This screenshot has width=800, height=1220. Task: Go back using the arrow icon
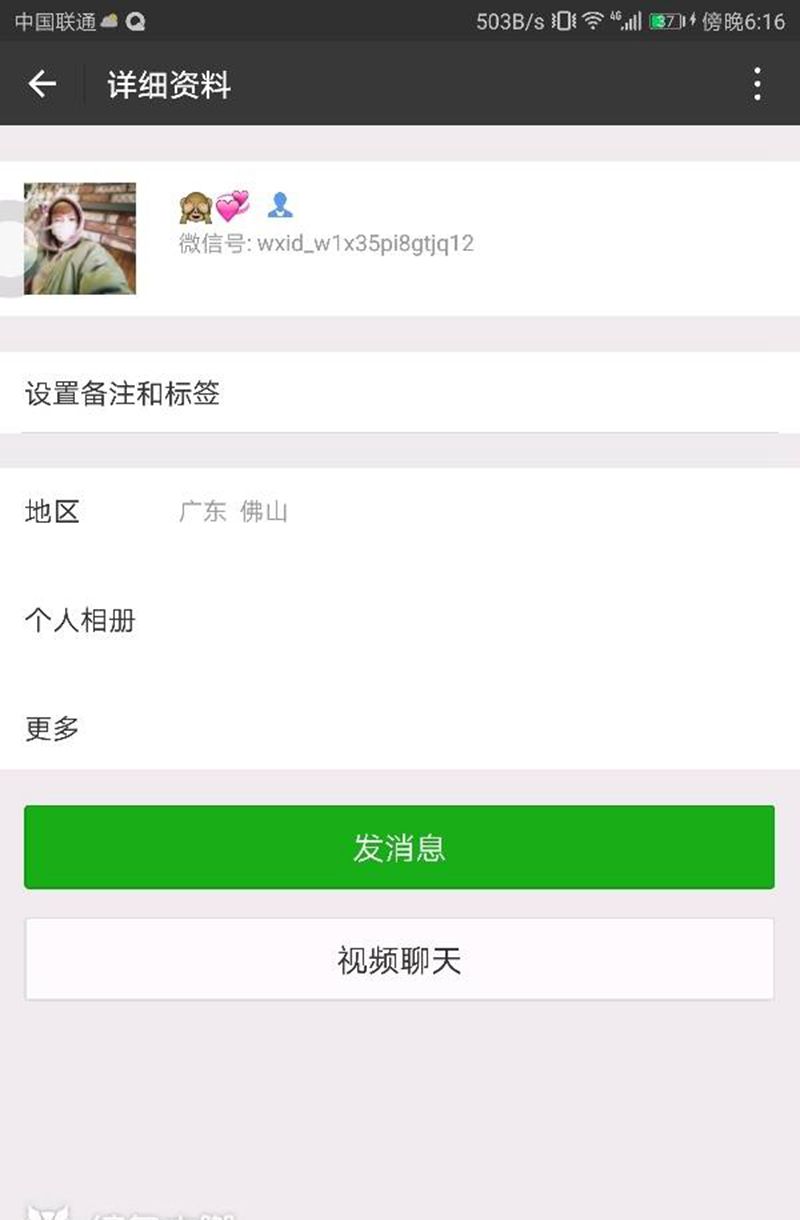[42, 85]
